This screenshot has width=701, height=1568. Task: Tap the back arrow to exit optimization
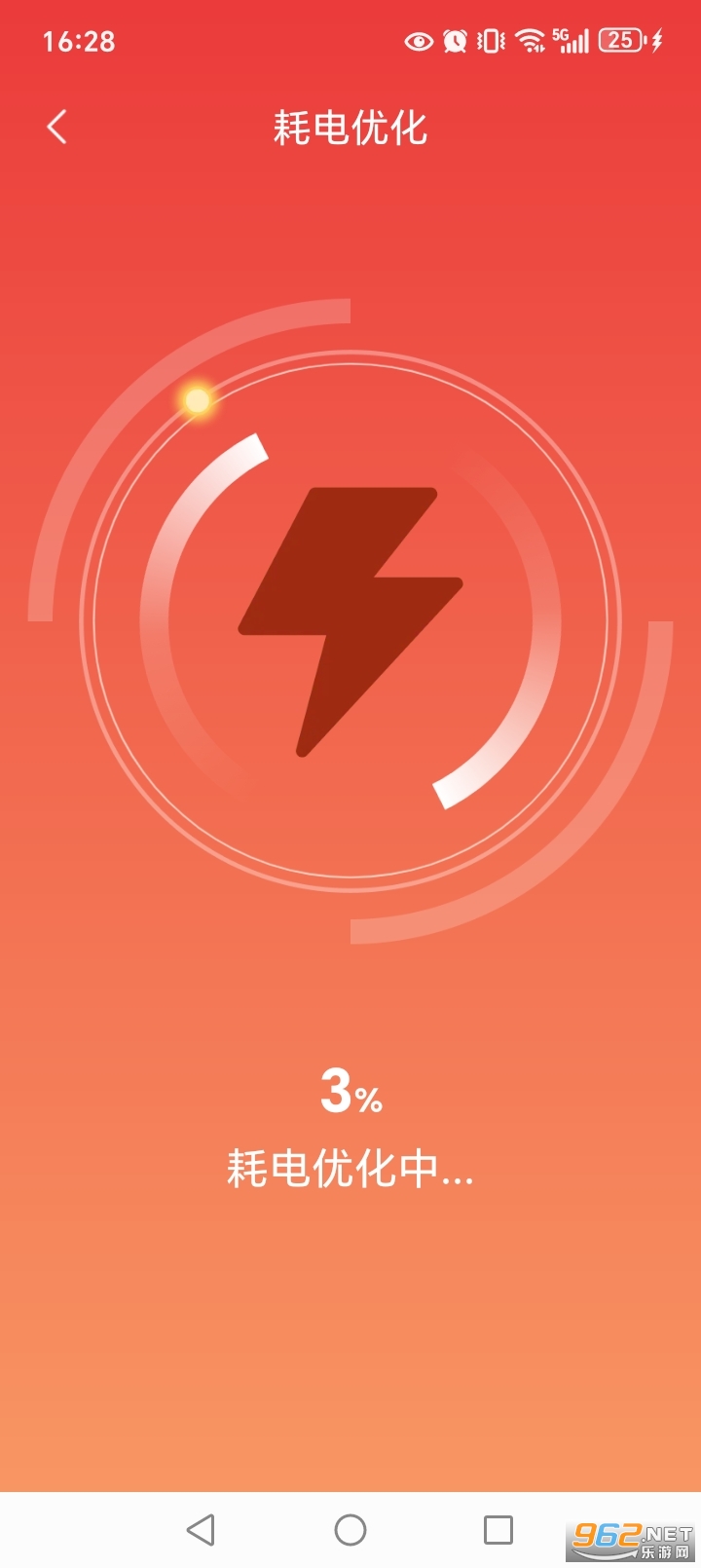55,127
